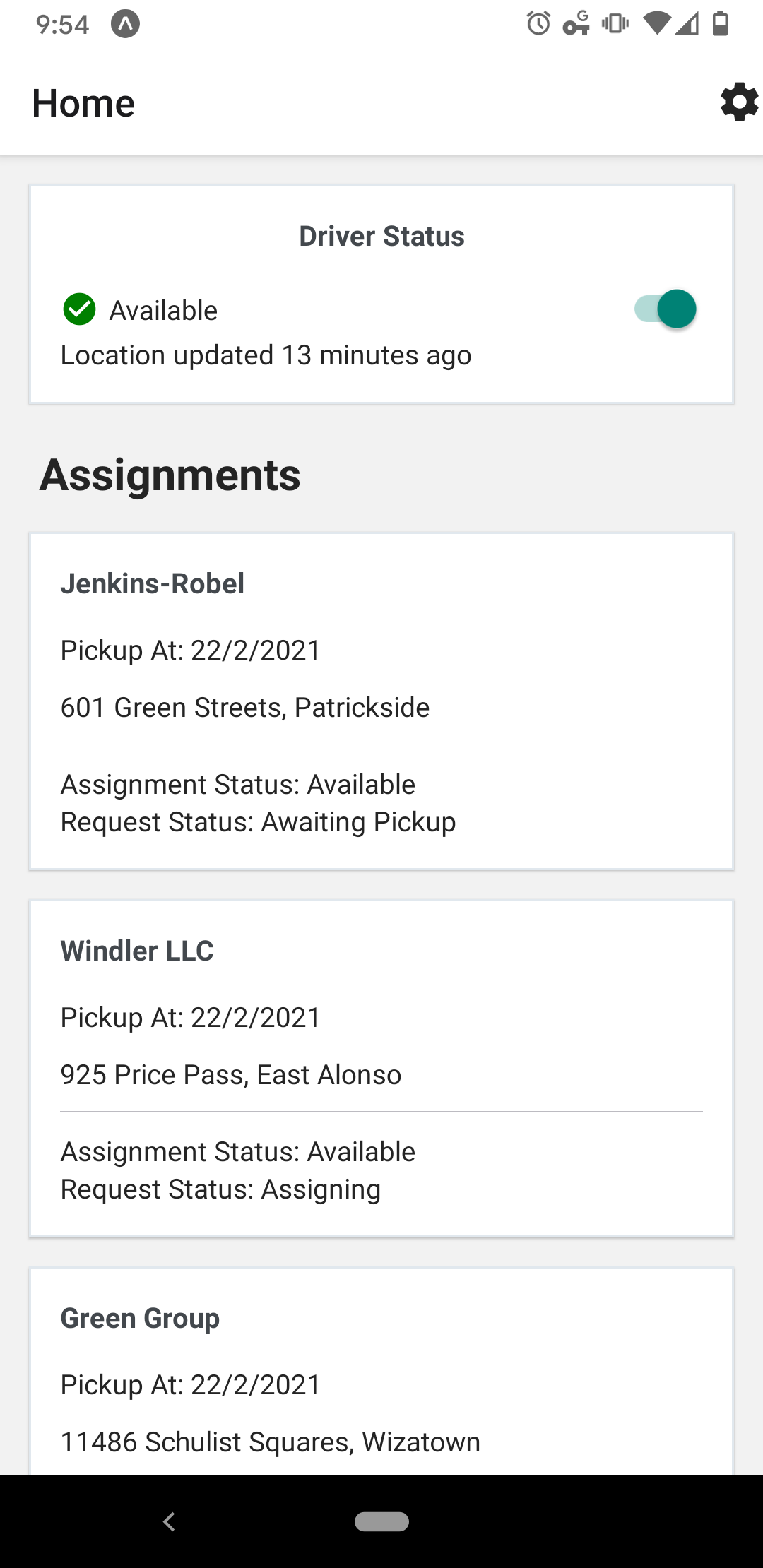This screenshot has width=763, height=1568.
Task: Go back using the system back button
Action: pos(169,1521)
